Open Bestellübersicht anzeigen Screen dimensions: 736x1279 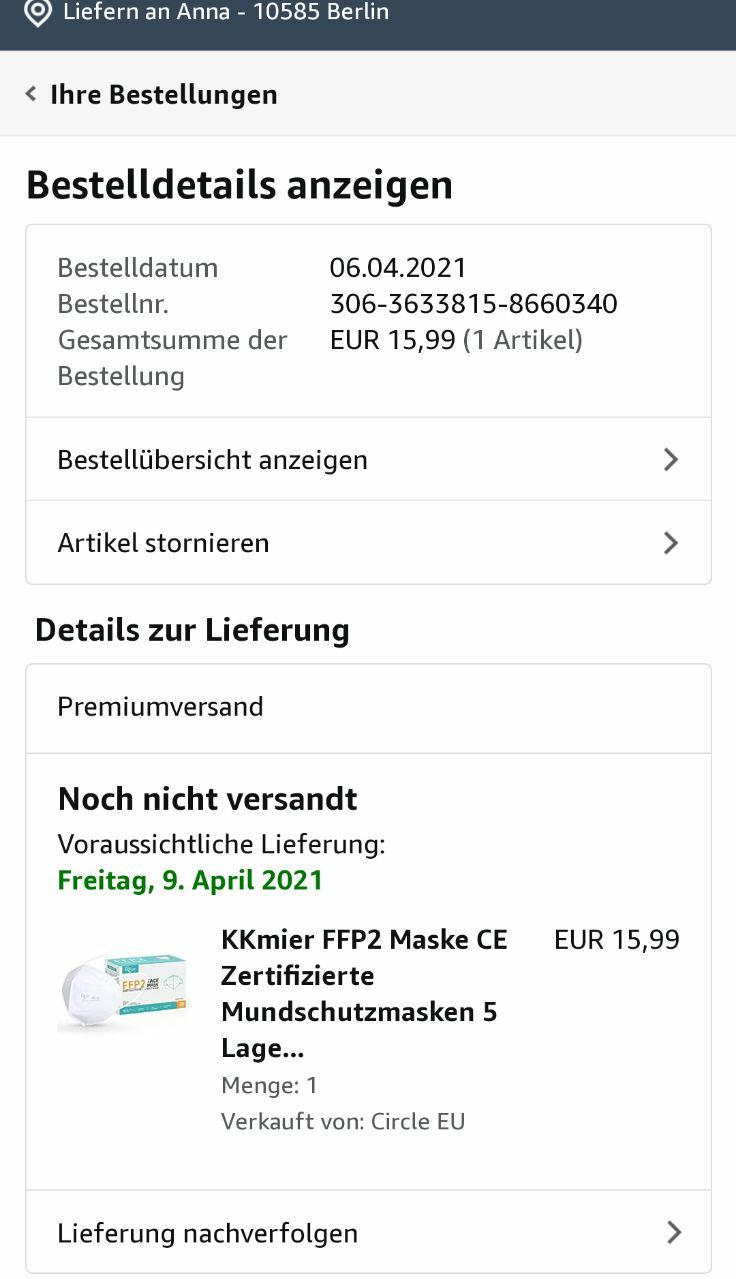tap(368, 460)
